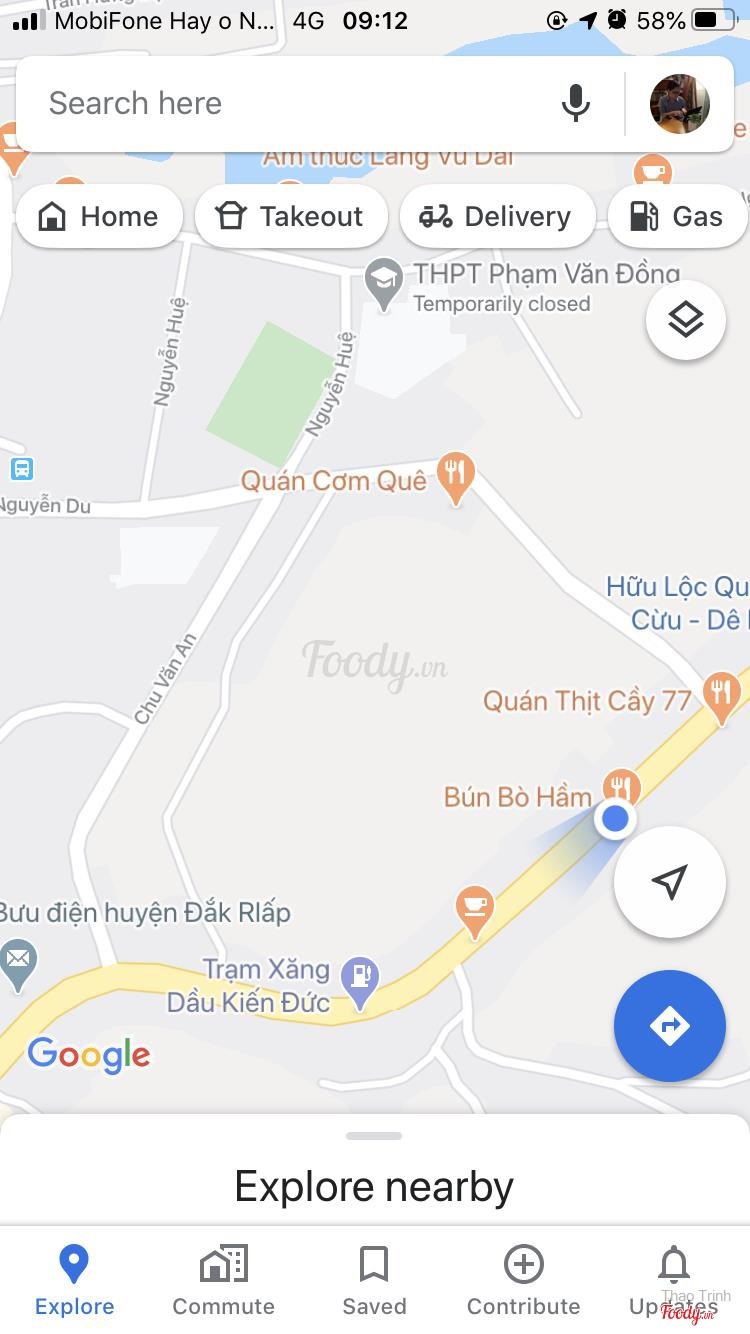Viewport: 750px width, 1334px height.
Task: Switch to the Explore tab
Action: [x=74, y=1280]
